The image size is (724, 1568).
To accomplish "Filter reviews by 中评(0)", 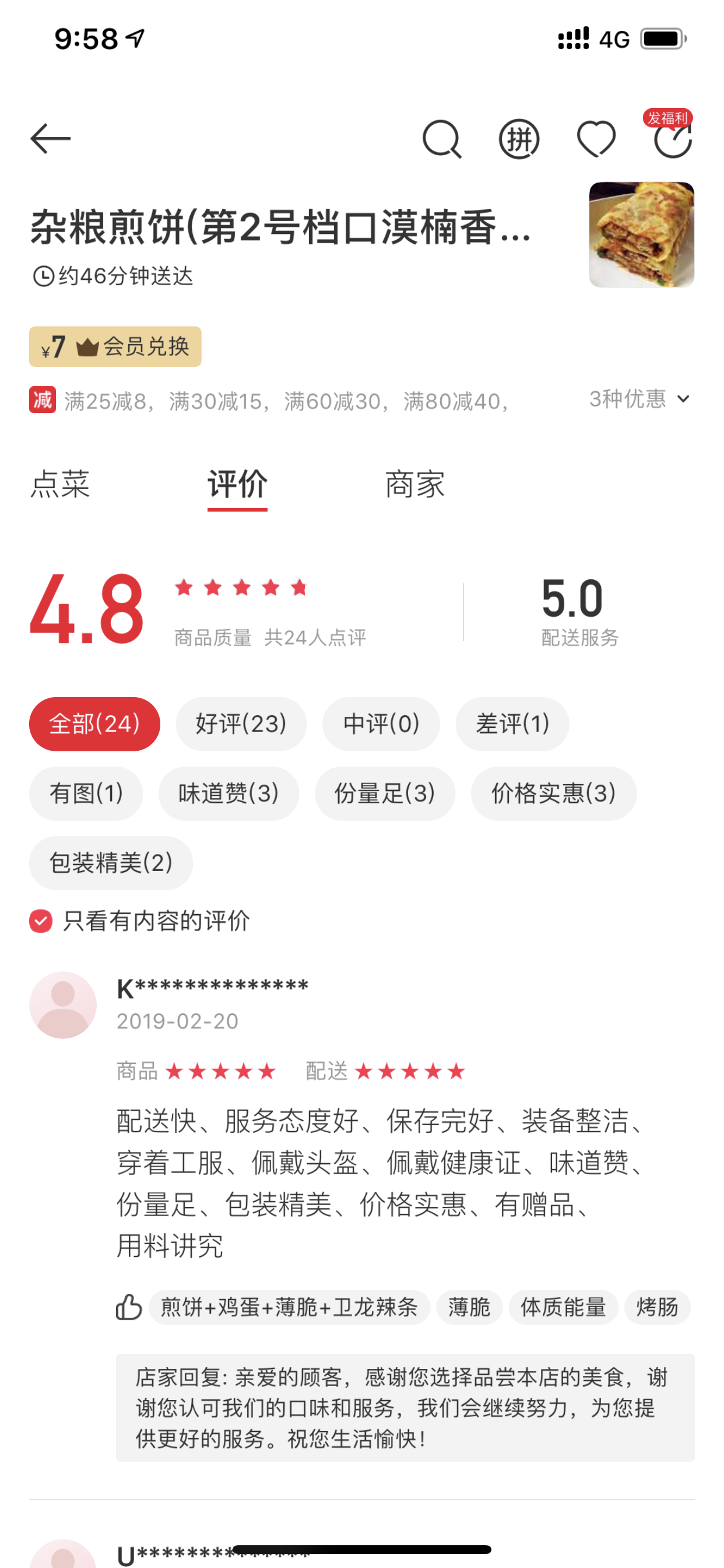I will pos(381,724).
